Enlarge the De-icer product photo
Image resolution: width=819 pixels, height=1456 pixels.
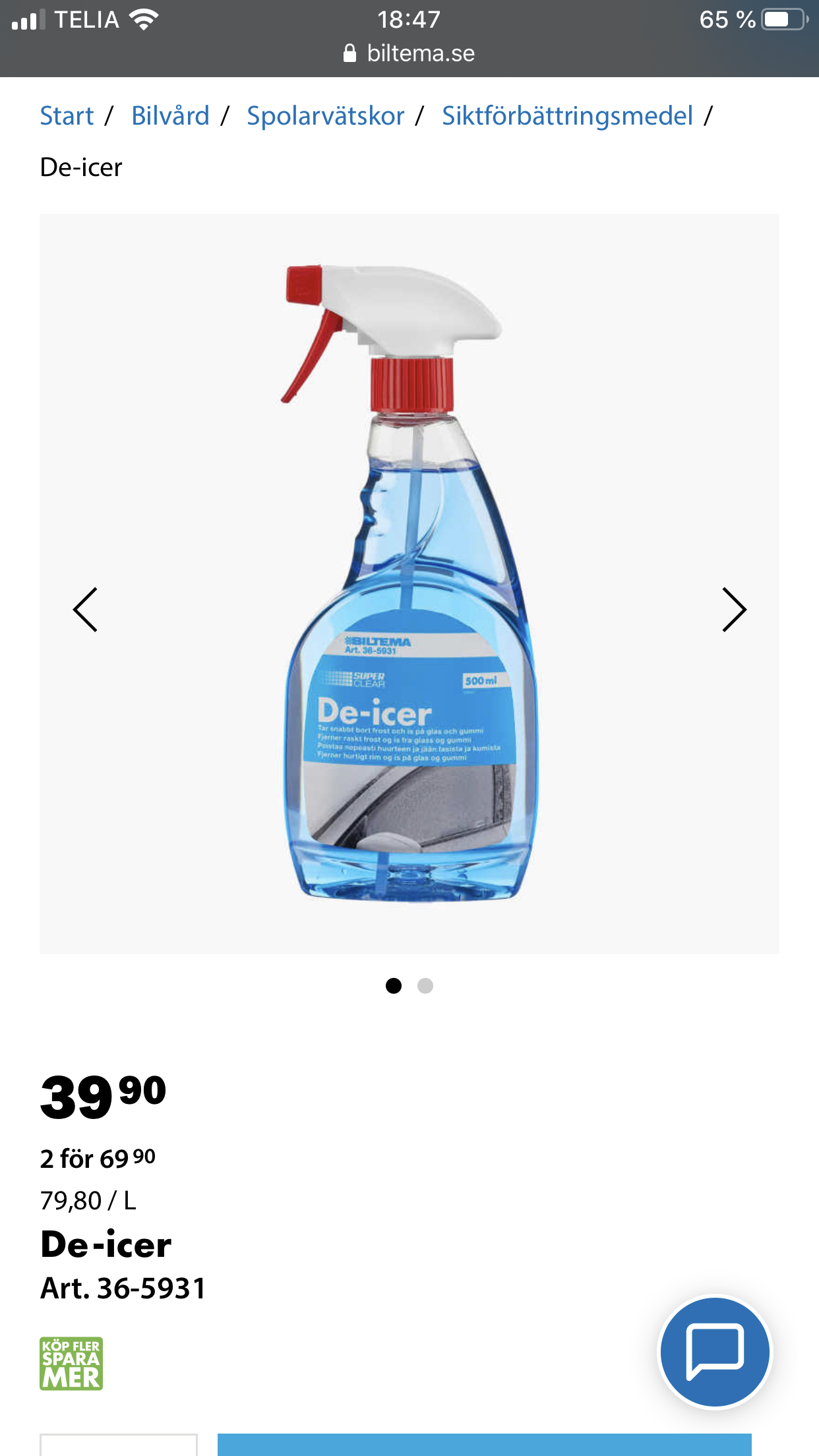409,583
